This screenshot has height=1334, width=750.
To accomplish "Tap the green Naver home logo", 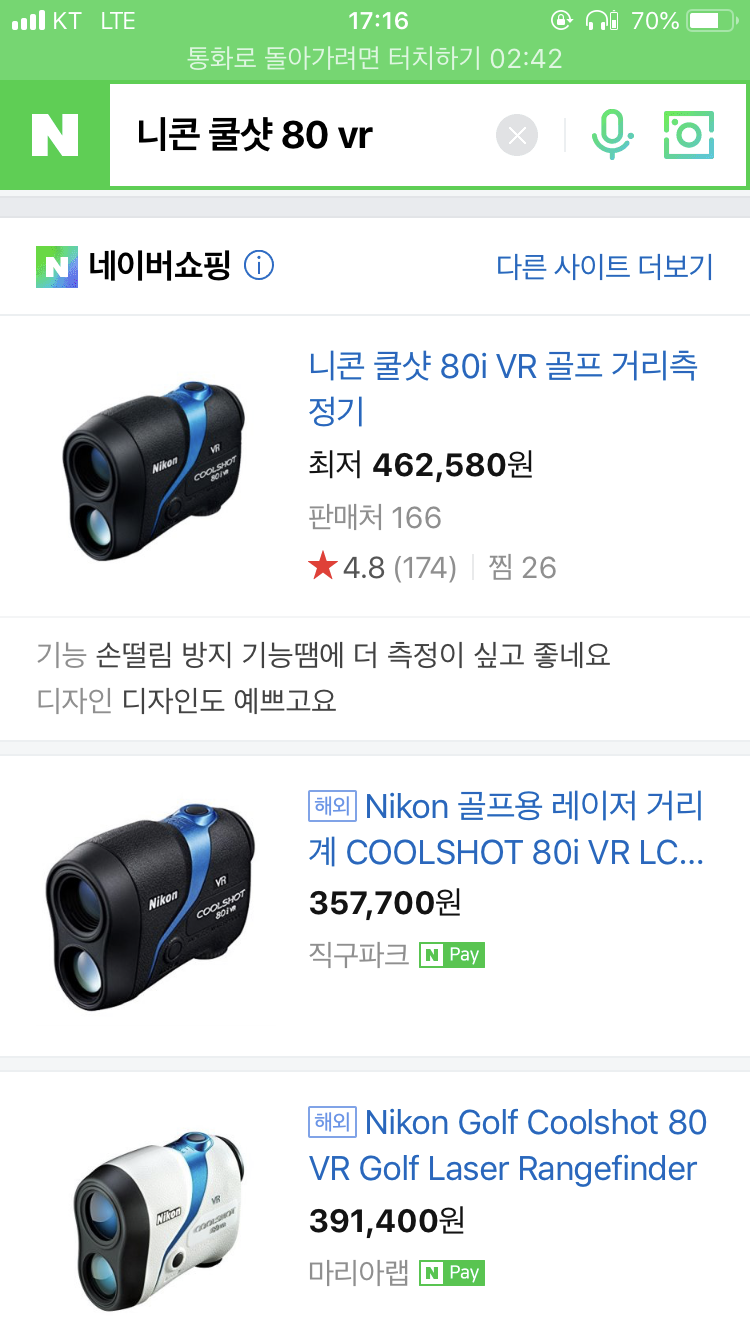I will coord(55,135).
